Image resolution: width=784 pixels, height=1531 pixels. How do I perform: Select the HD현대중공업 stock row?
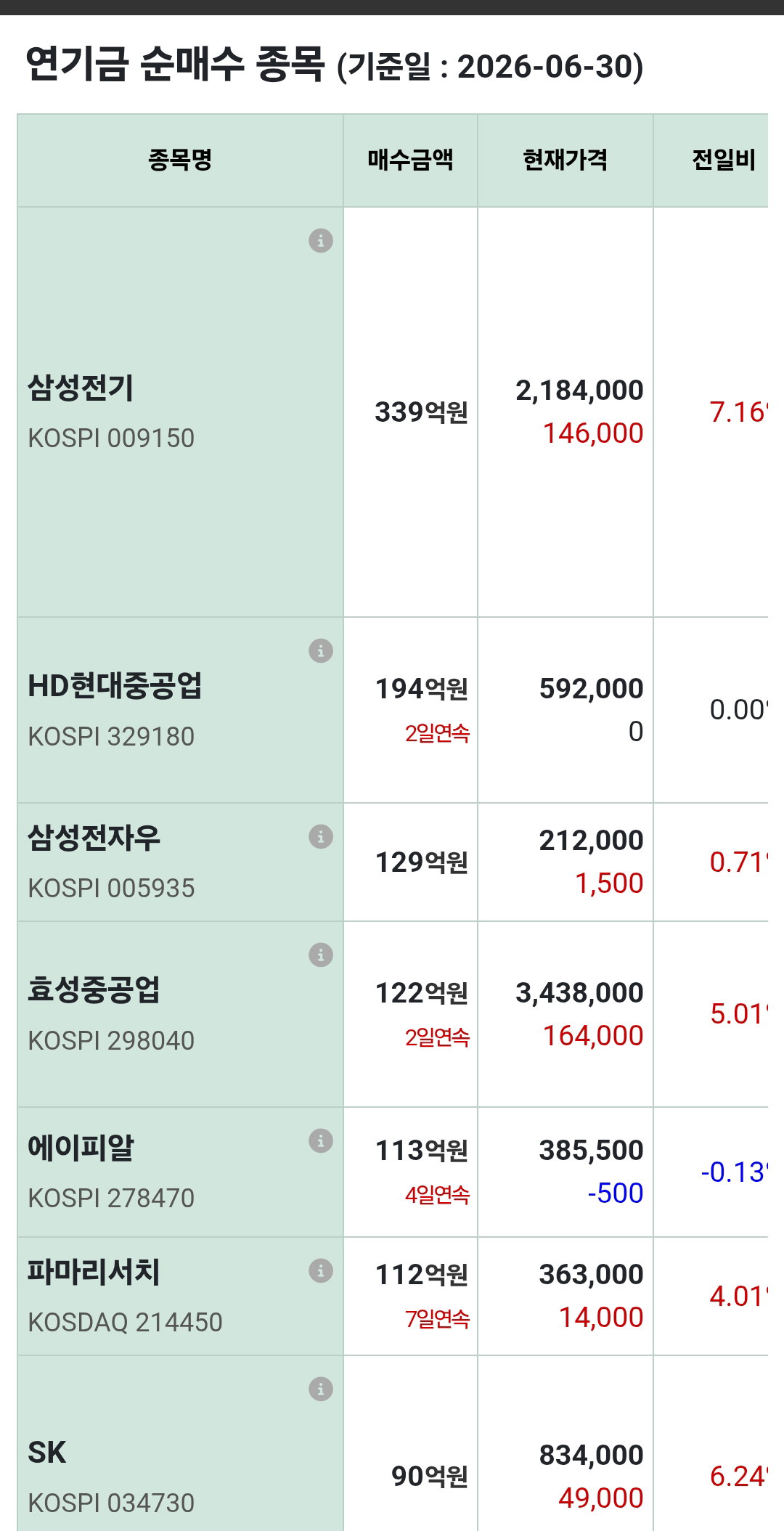[393, 710]
